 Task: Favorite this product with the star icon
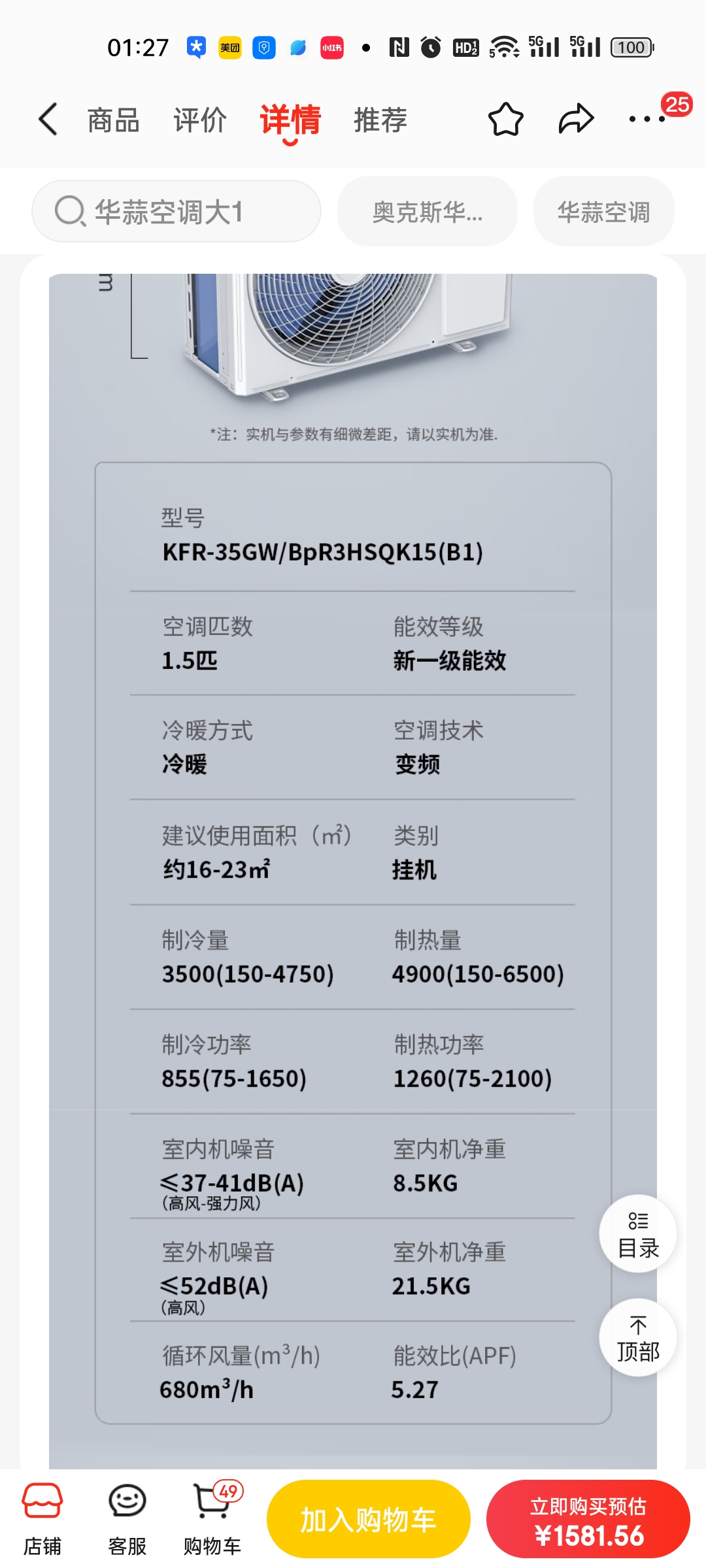tap(505, 120)
